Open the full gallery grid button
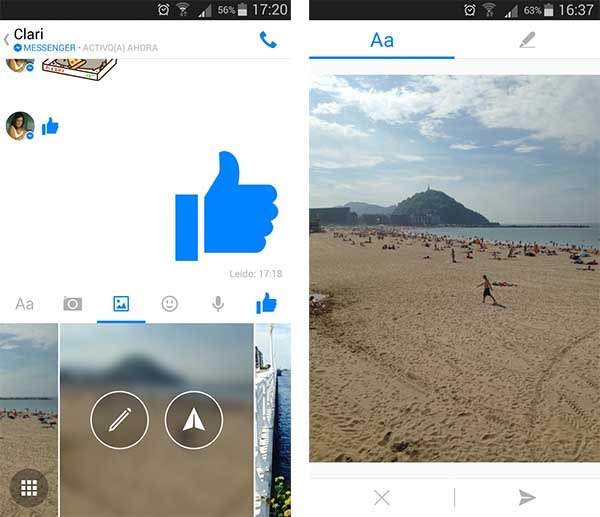This screenshot has height=517, width=600. point(29,488)
